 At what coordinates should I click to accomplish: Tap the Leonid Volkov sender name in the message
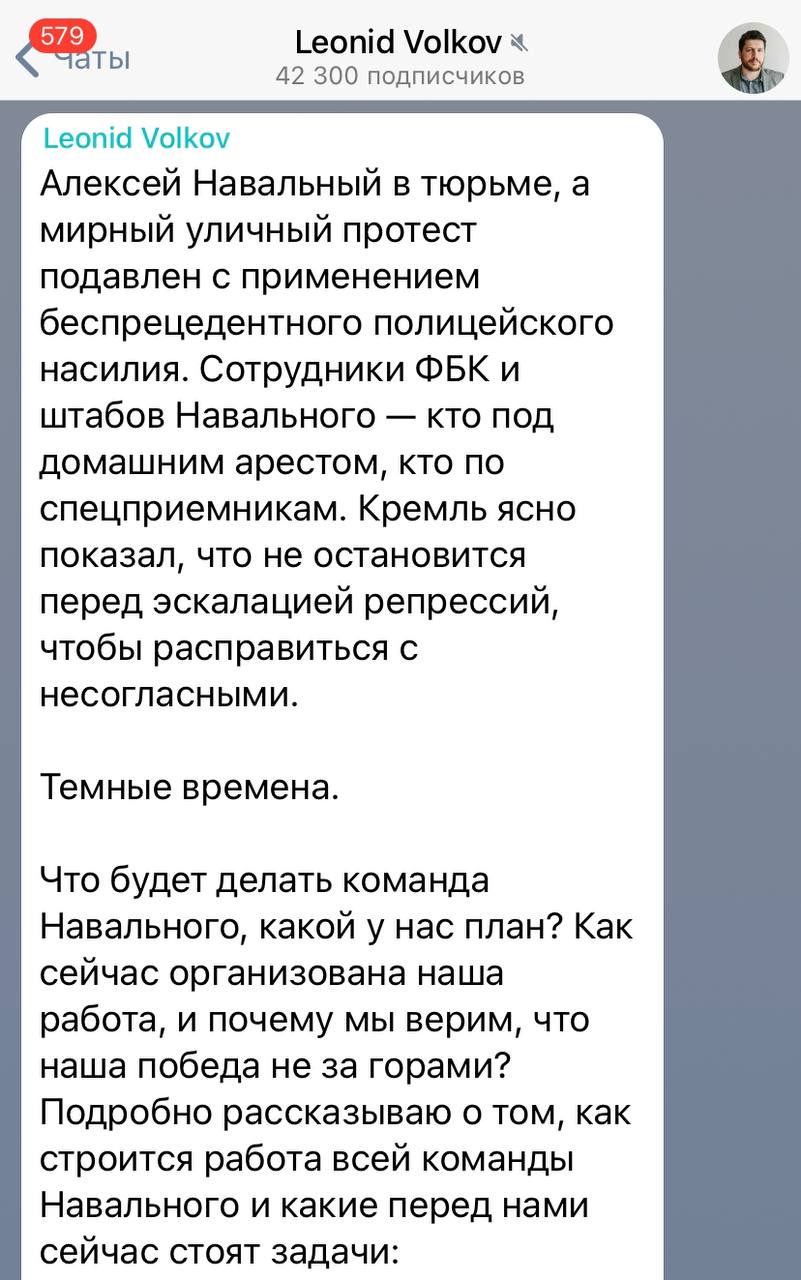pos(137,138)
